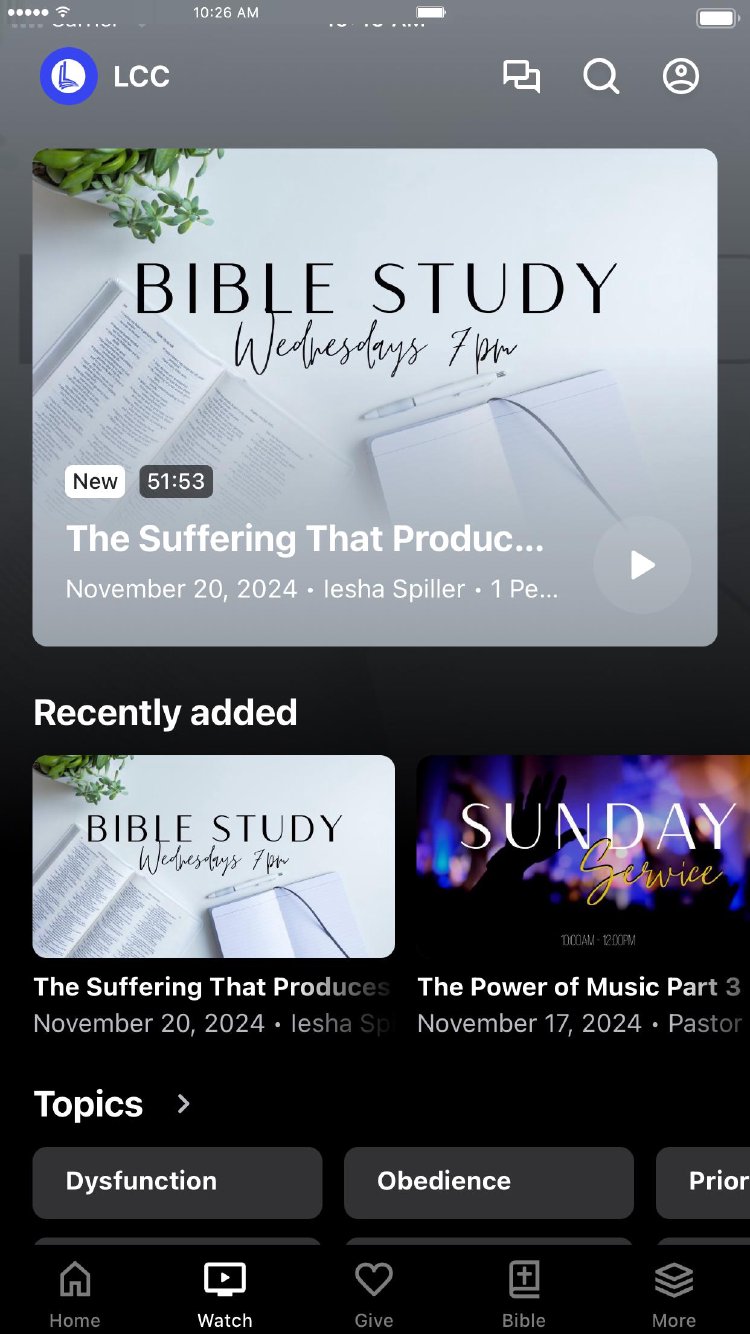Tap the Watch tab
Screen dimensions: 750x1334
click(x=225, y=1294)
